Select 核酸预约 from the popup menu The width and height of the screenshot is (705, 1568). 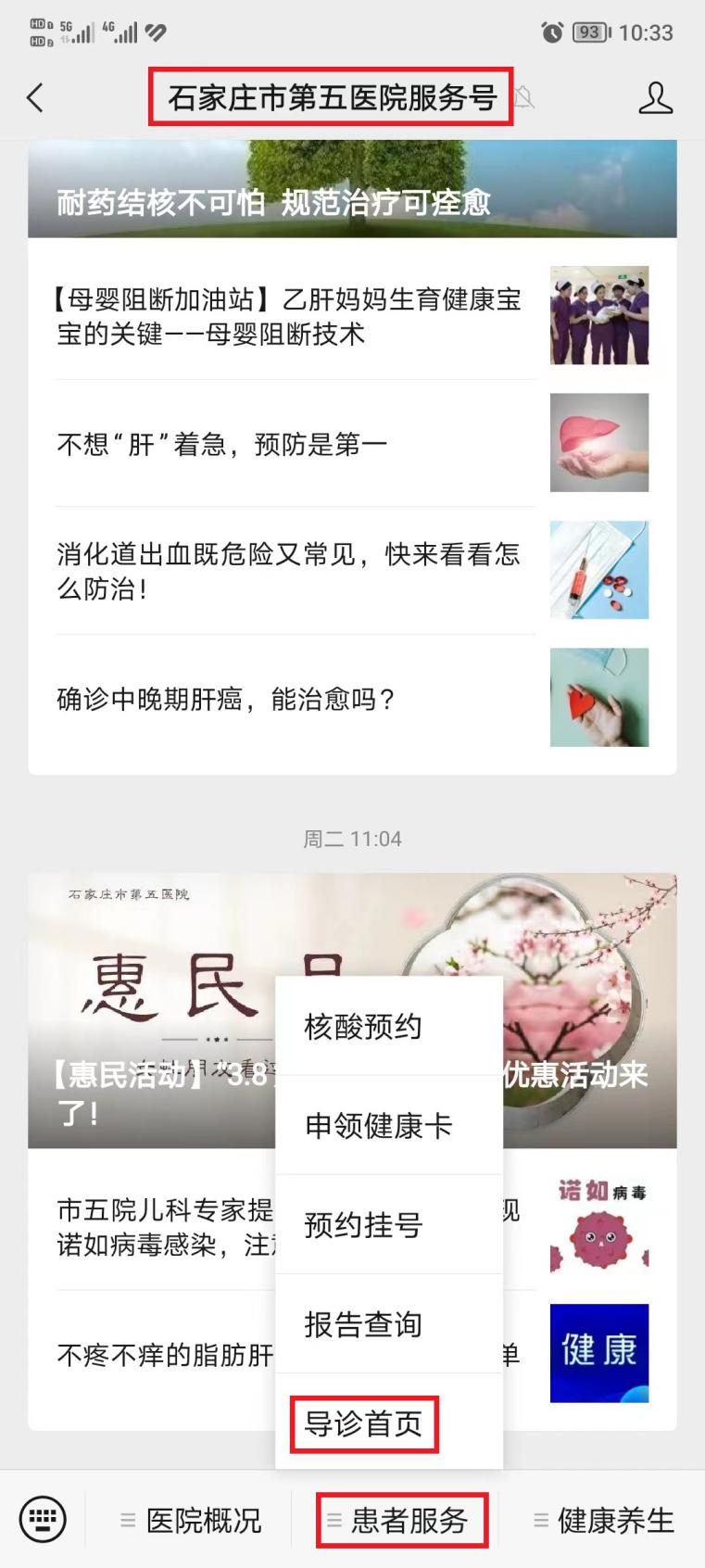coord(362,1027)
